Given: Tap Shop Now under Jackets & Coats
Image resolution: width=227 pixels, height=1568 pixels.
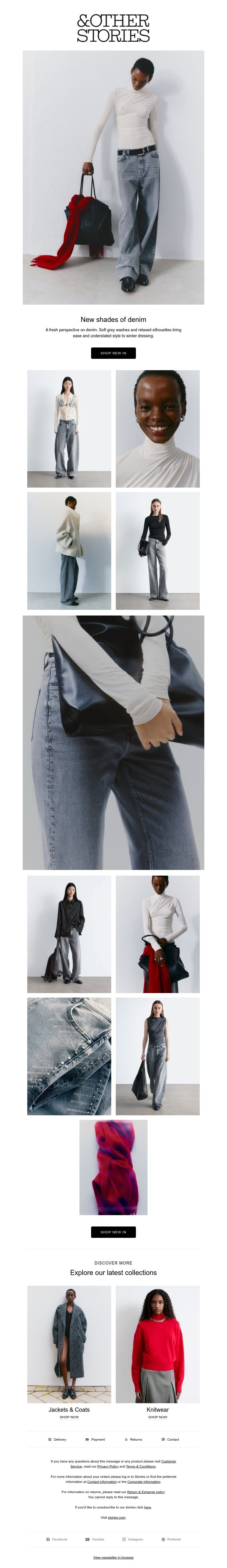Looking at the screenshot, I should 69,1417.
